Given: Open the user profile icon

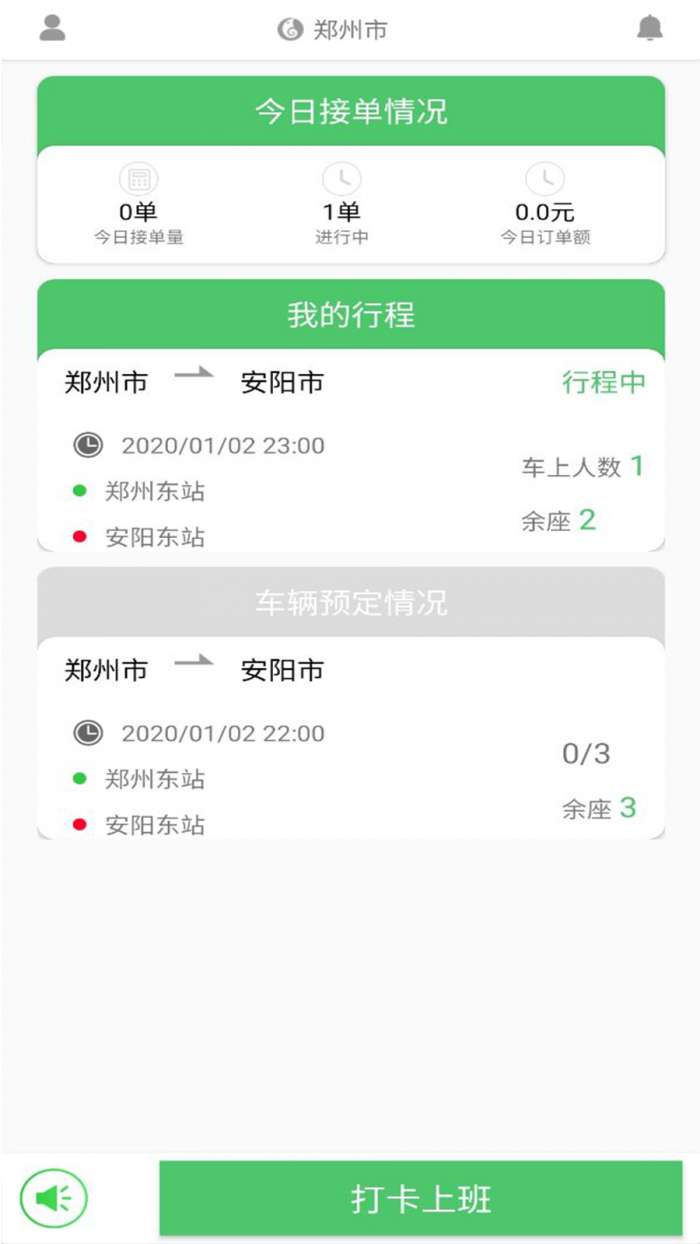Looking at the screenshot, I should click(x=52, y=28).
